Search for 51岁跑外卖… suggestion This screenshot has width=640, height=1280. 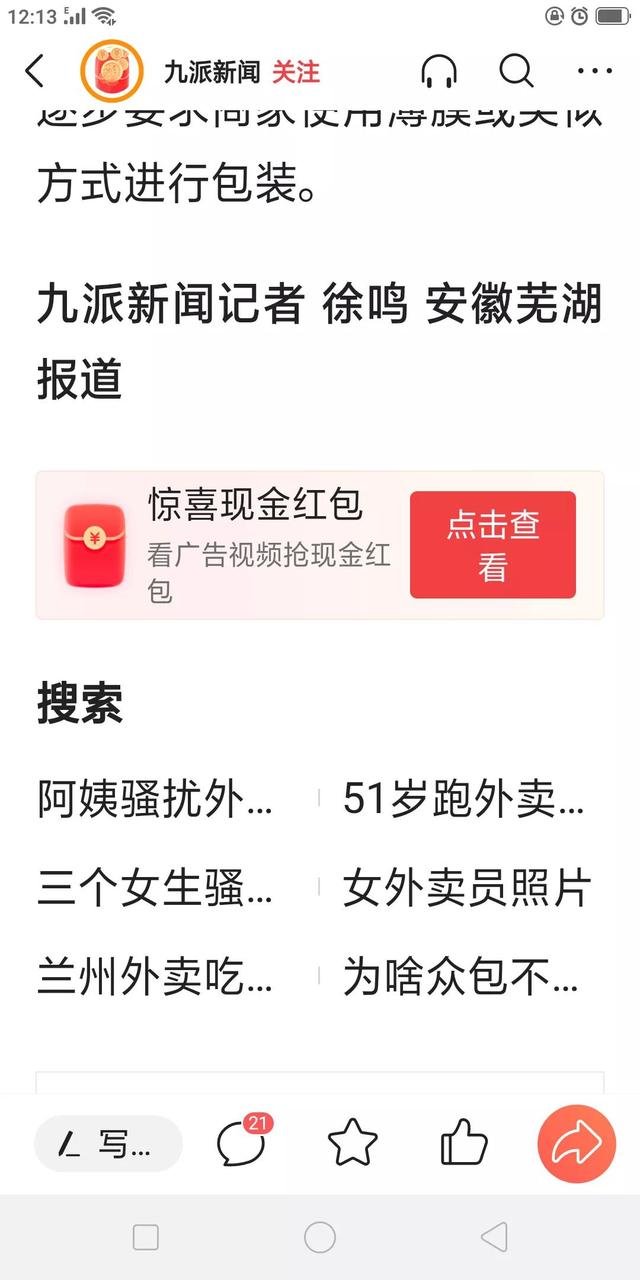pyautogui.click(x=464, y=799)
